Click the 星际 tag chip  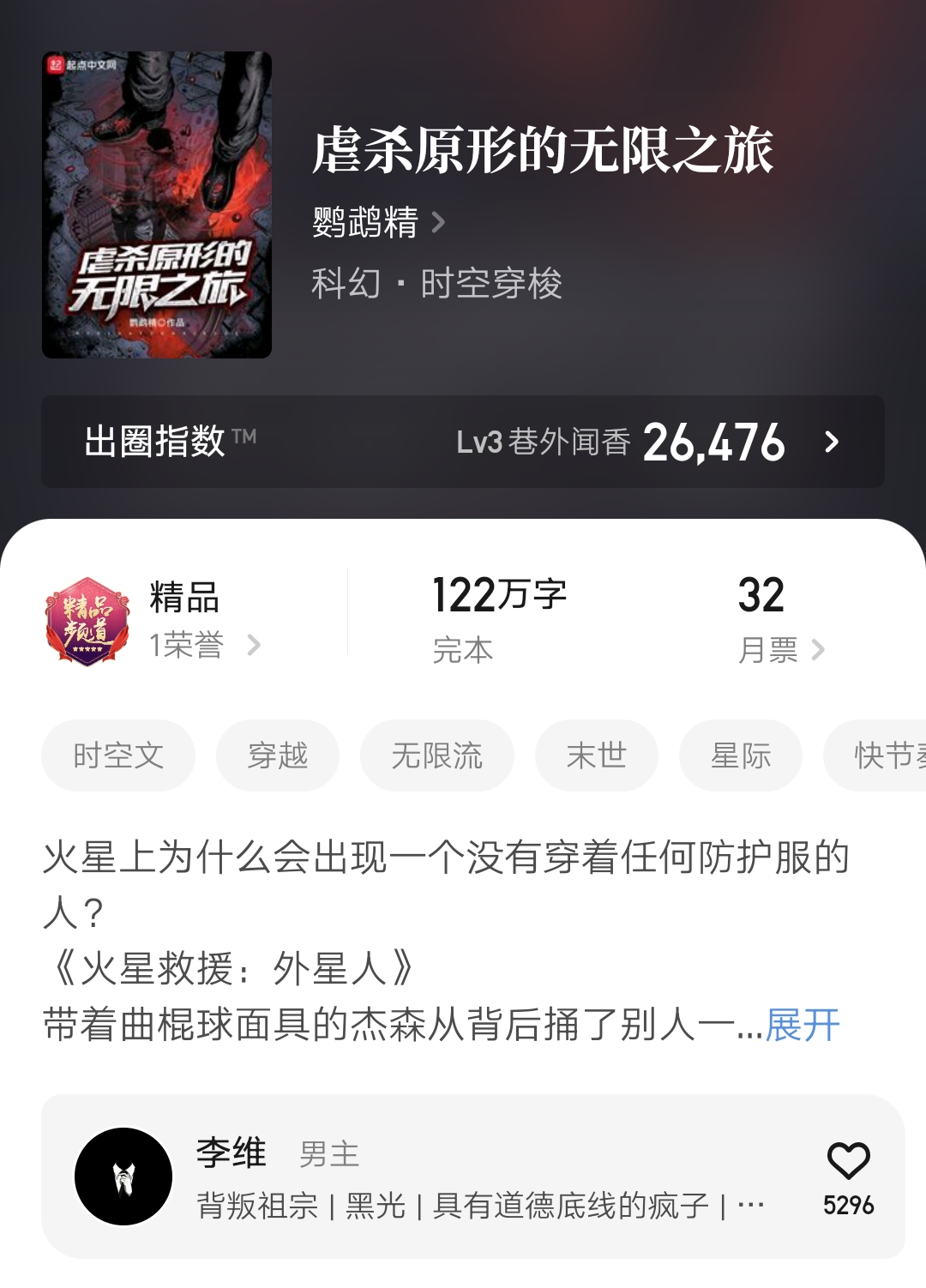coord(740,755)
